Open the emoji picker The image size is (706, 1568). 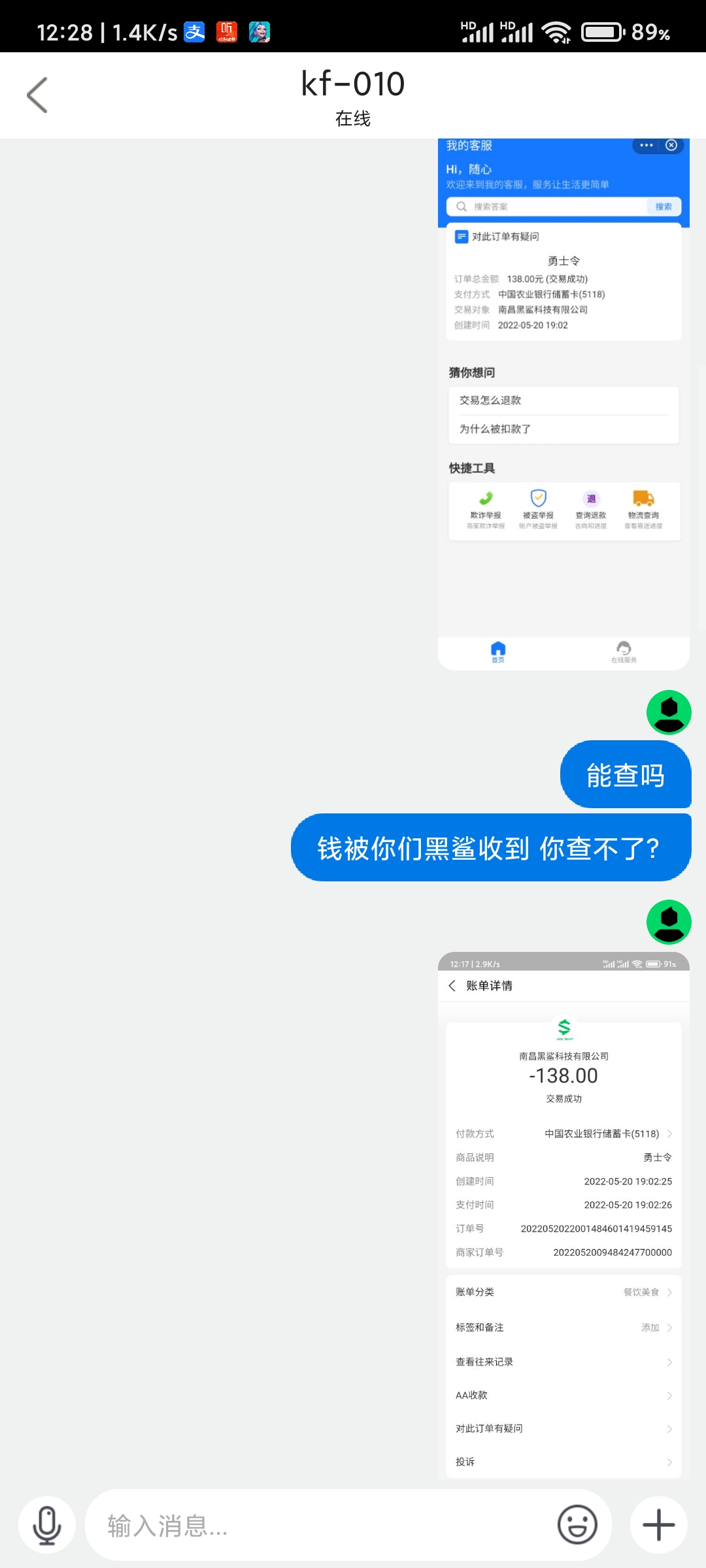pos(577,1526)
